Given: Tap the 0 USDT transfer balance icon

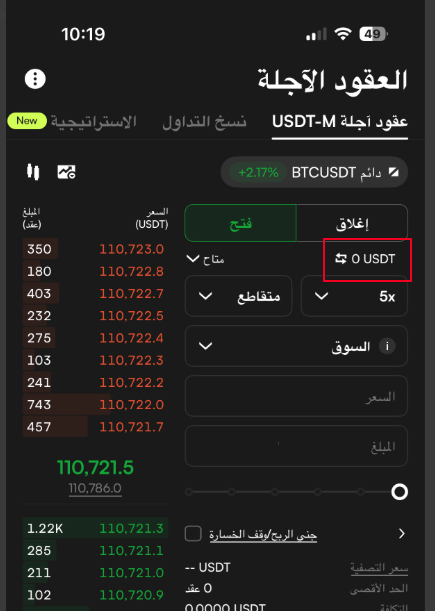Looking at the screenshot, I should [341, 259].
